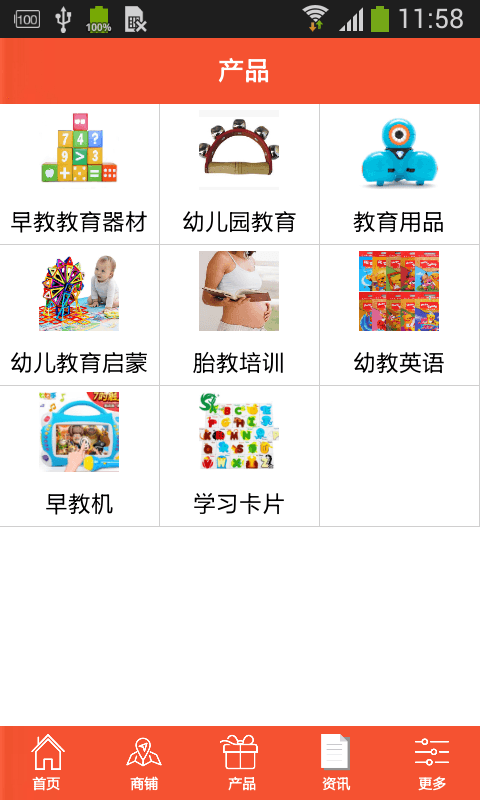
Task: Go to the 首页 home tab
Action: pos(47,763)
